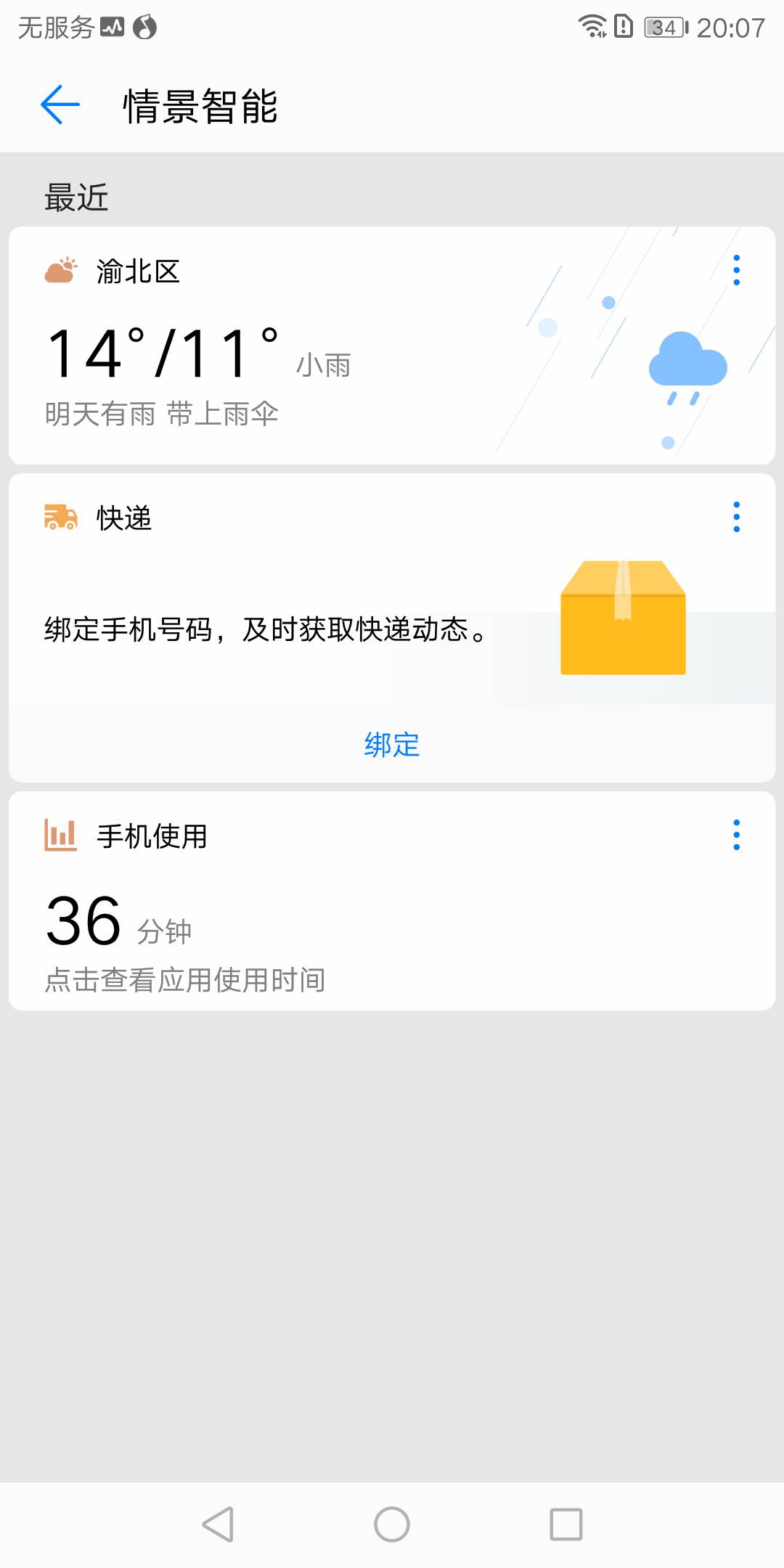
Task: Open overflow menu on 手机使用 card
Action: pyautogui.click(x=736, y=835)
